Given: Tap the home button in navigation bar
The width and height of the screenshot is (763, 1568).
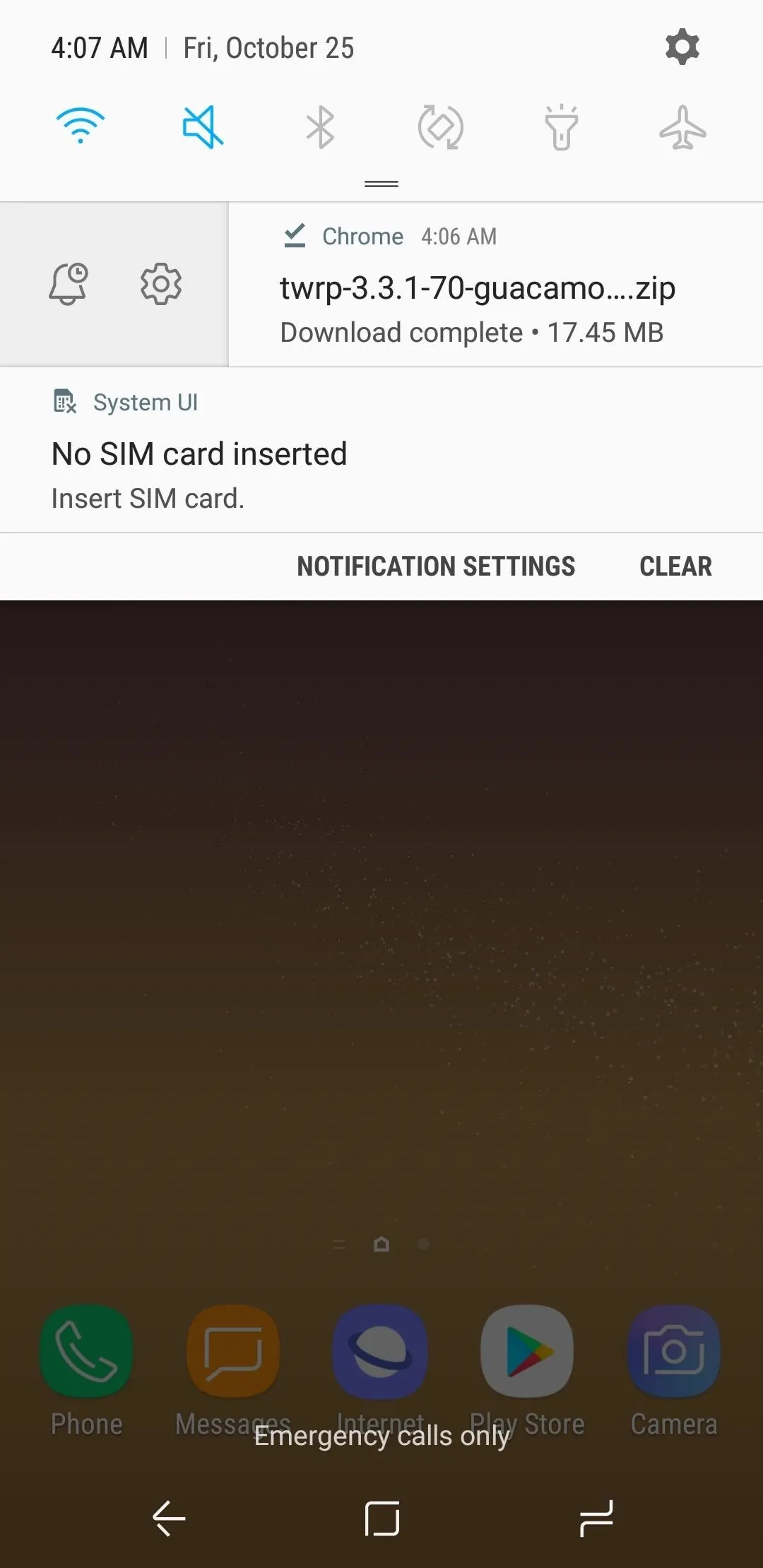Looking at the screenshot, I should (x=382, y=1518).
